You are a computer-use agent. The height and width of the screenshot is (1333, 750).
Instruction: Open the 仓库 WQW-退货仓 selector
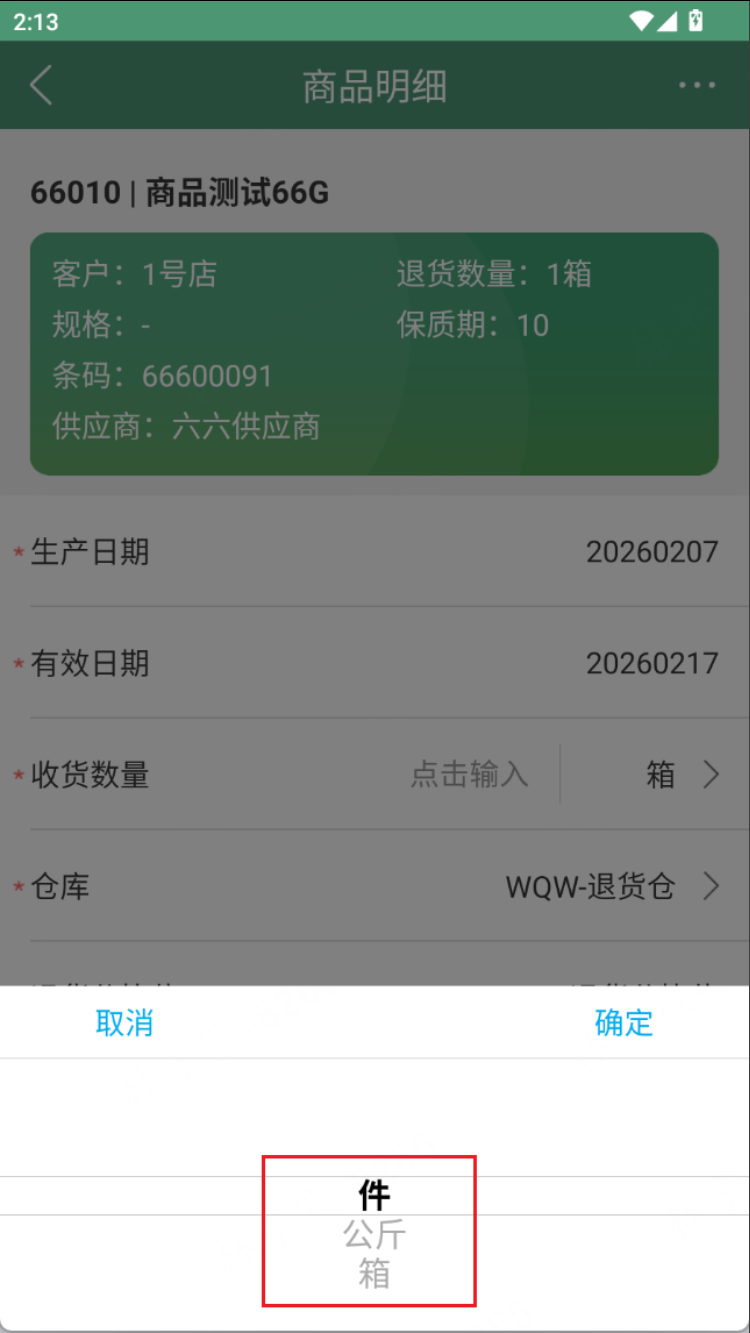611,887
